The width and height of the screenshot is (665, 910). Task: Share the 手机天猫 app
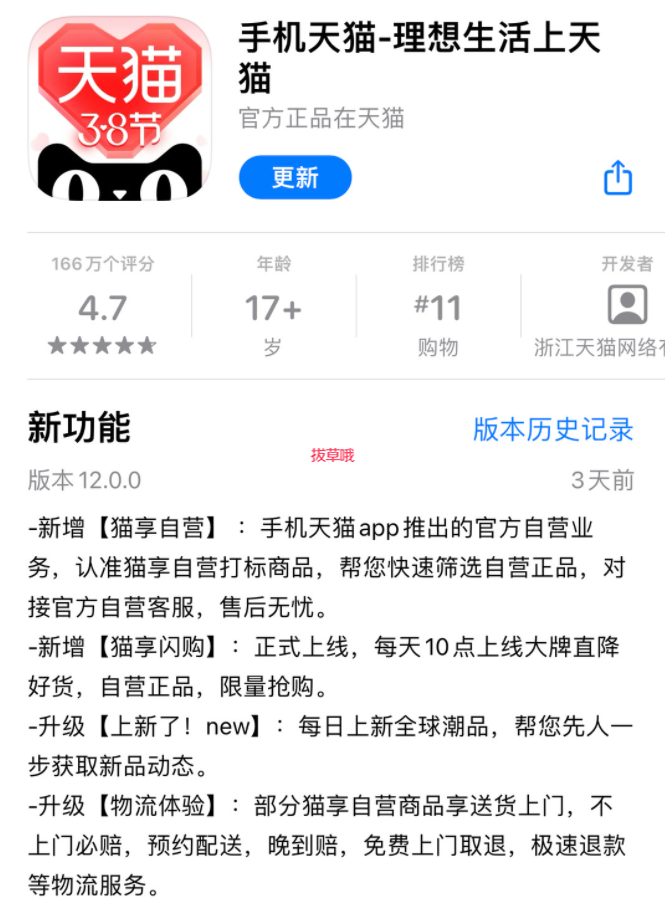click(x=618, y=178)
